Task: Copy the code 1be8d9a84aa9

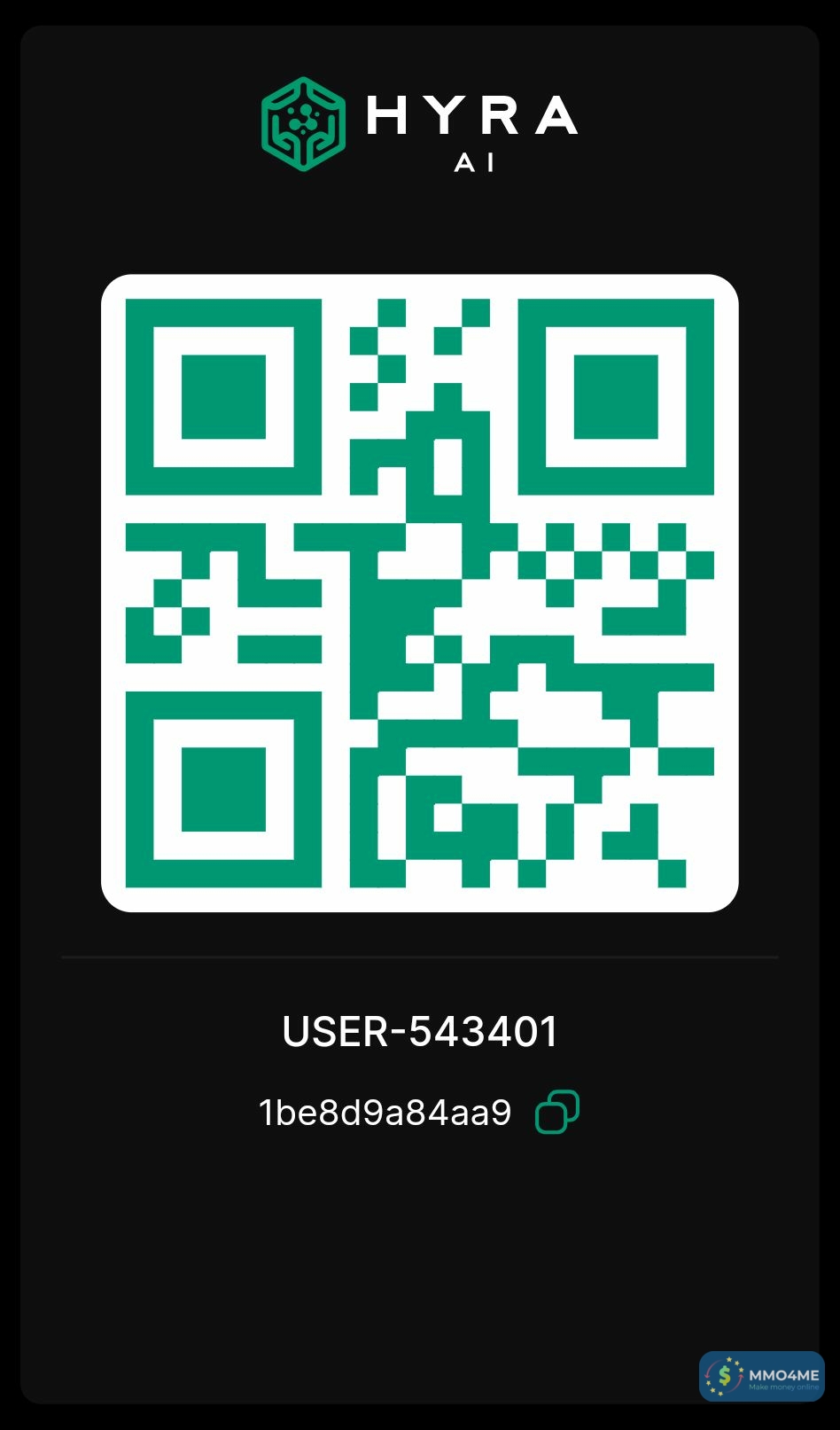Action: click(x=557, y=1112)
